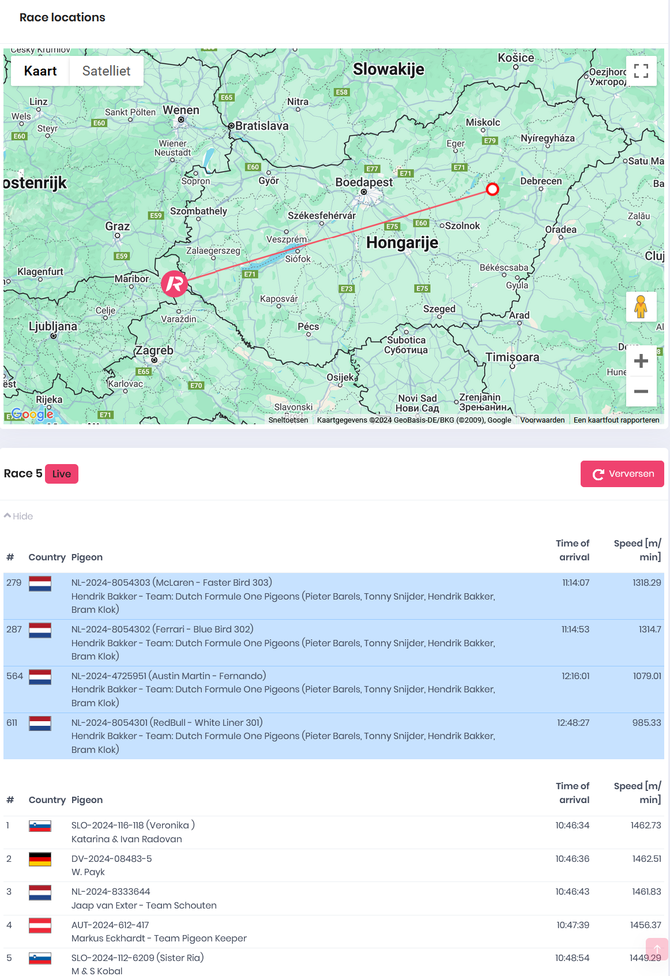Viewport: 670px width, 976px height.
Task: Open Sneltoetsen keyboard shortcuts link
Action: point(290,420)
